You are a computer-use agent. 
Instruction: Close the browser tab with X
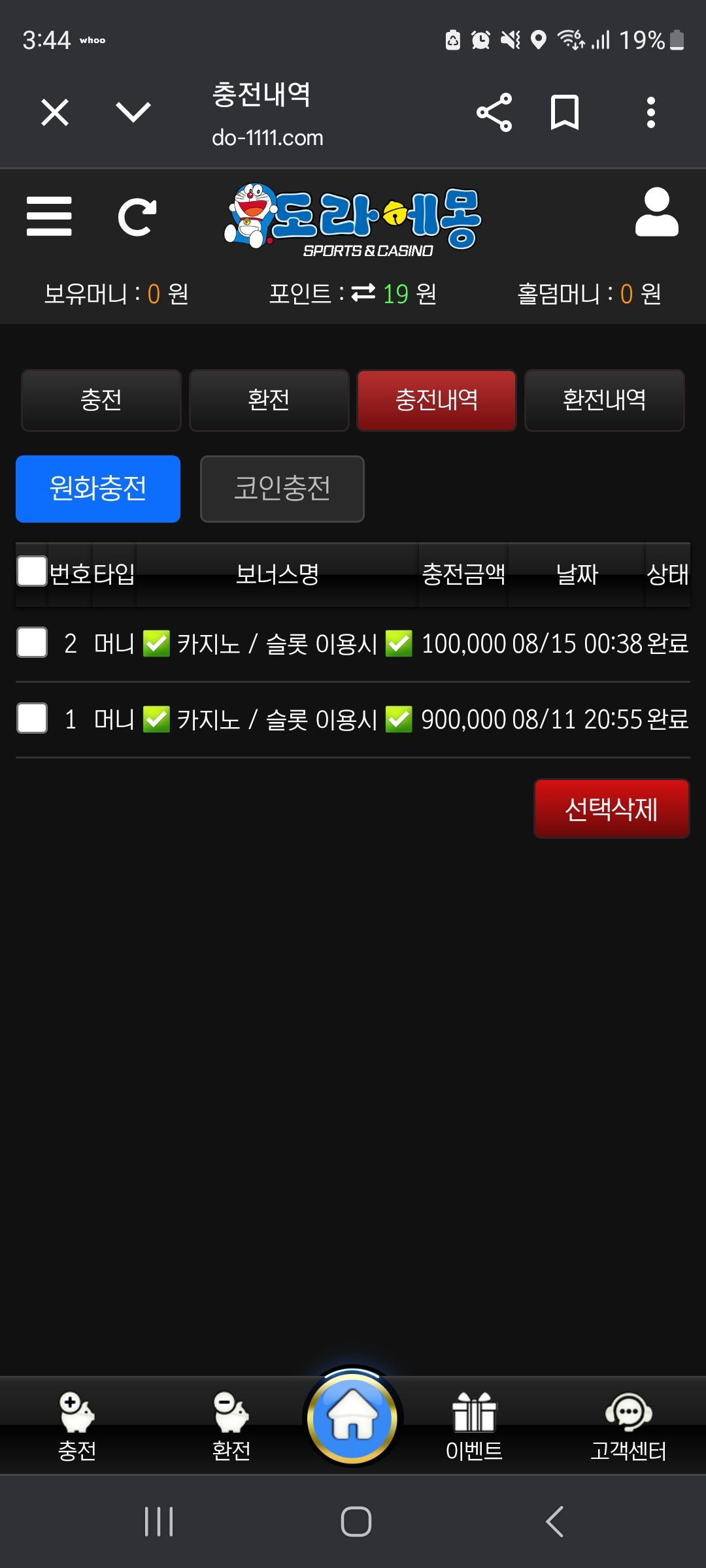(55, 112)
